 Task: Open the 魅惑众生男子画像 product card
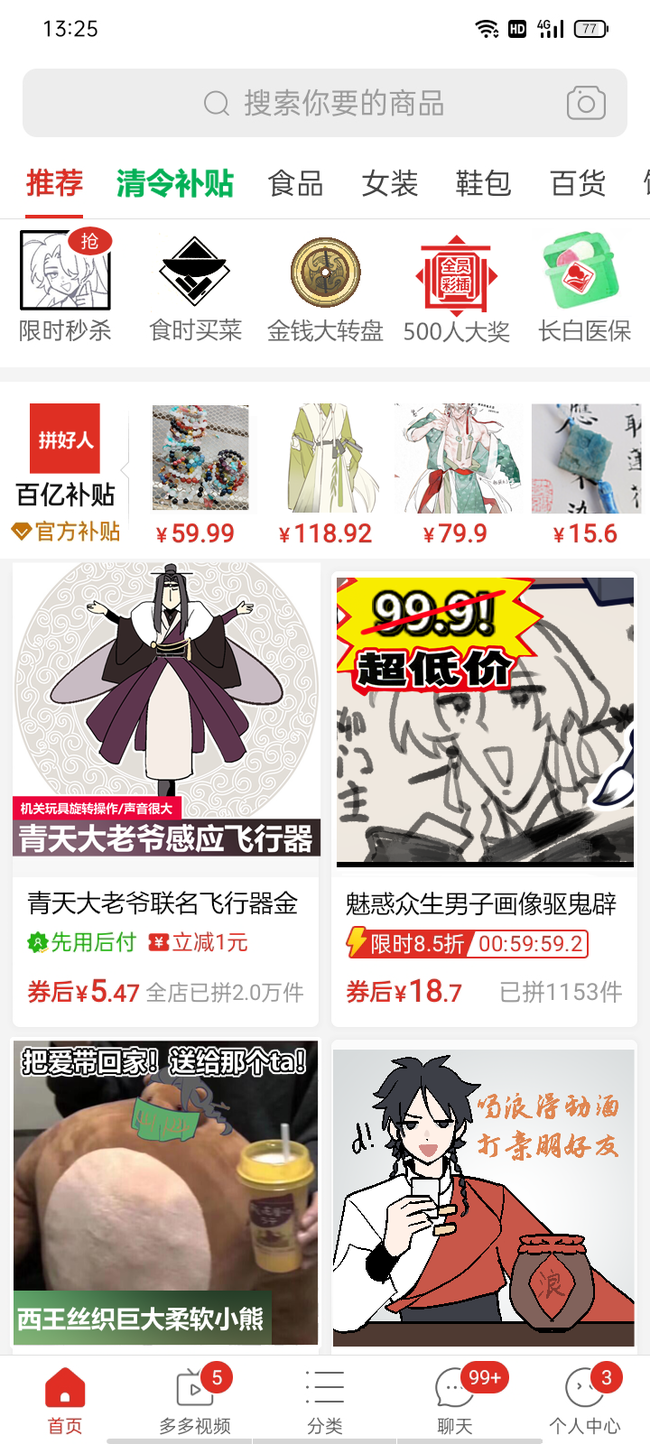click(484, 790)
